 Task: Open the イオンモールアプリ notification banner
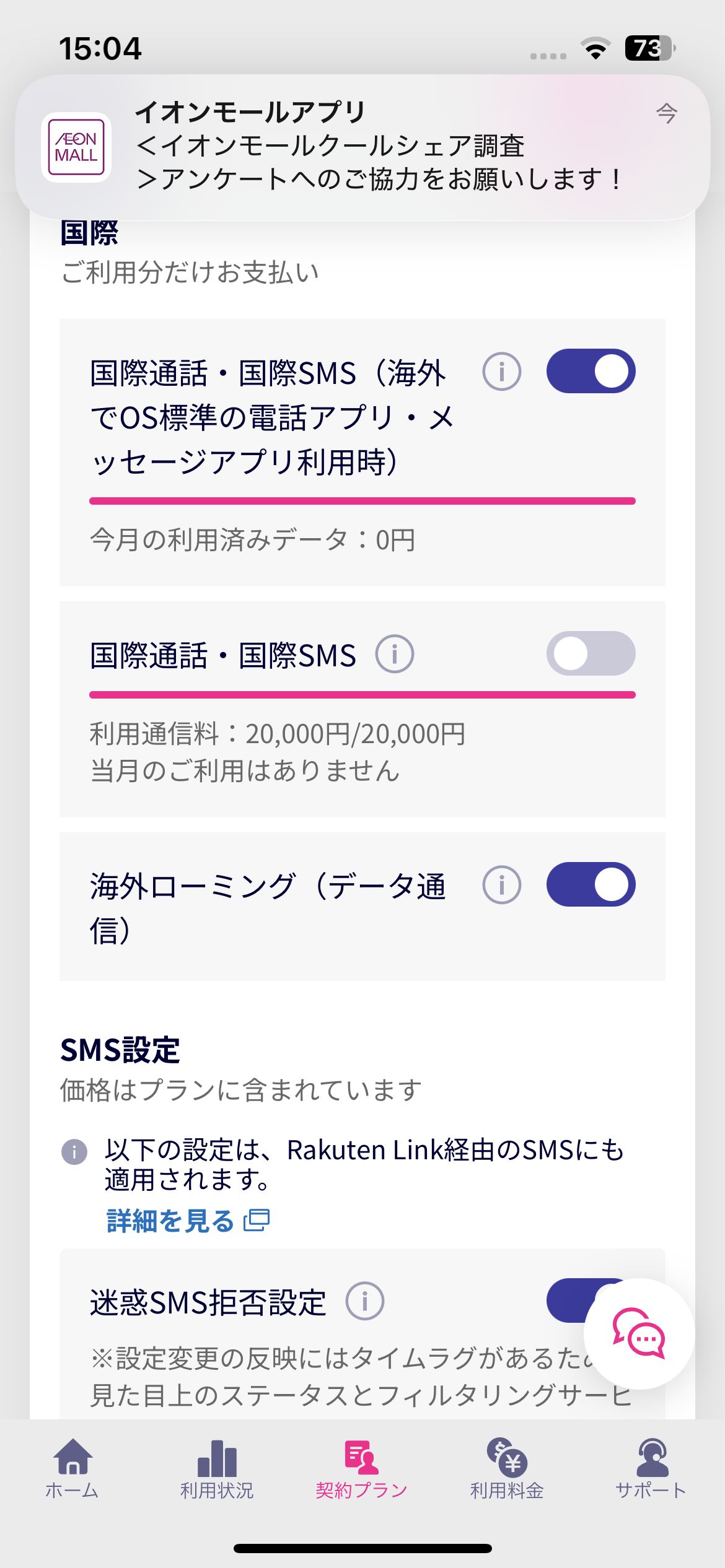(362, 147)
